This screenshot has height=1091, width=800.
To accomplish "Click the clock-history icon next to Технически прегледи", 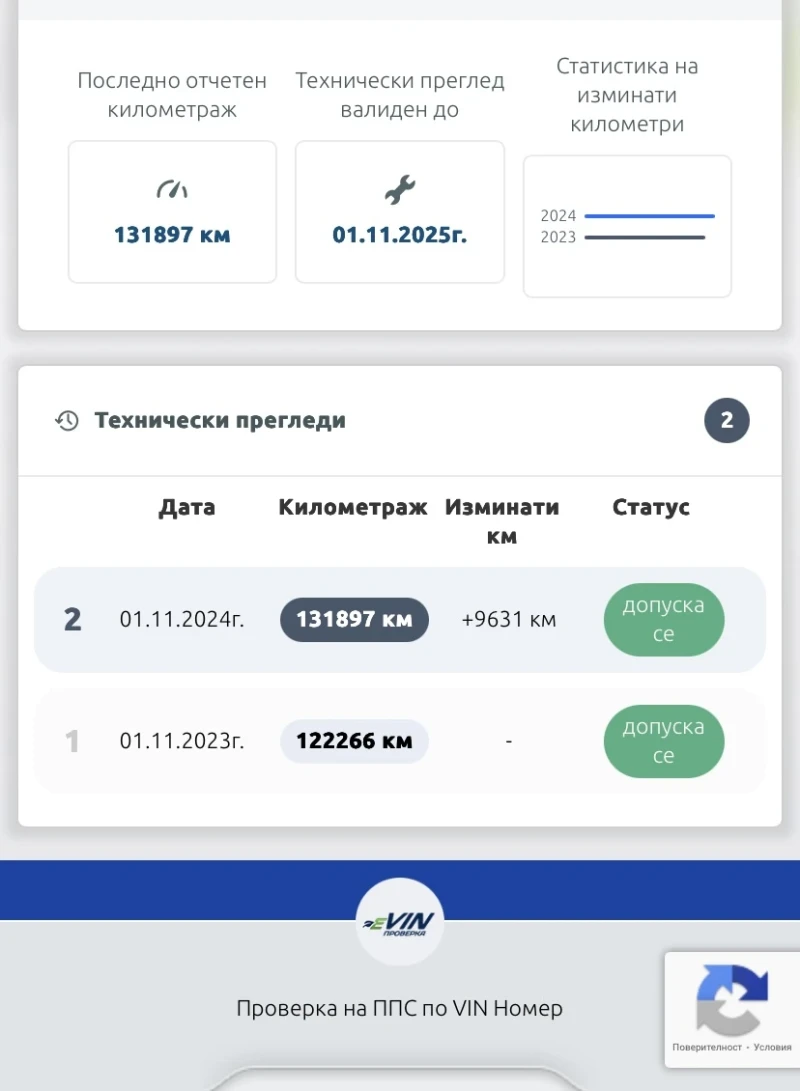I will [66, 420].
